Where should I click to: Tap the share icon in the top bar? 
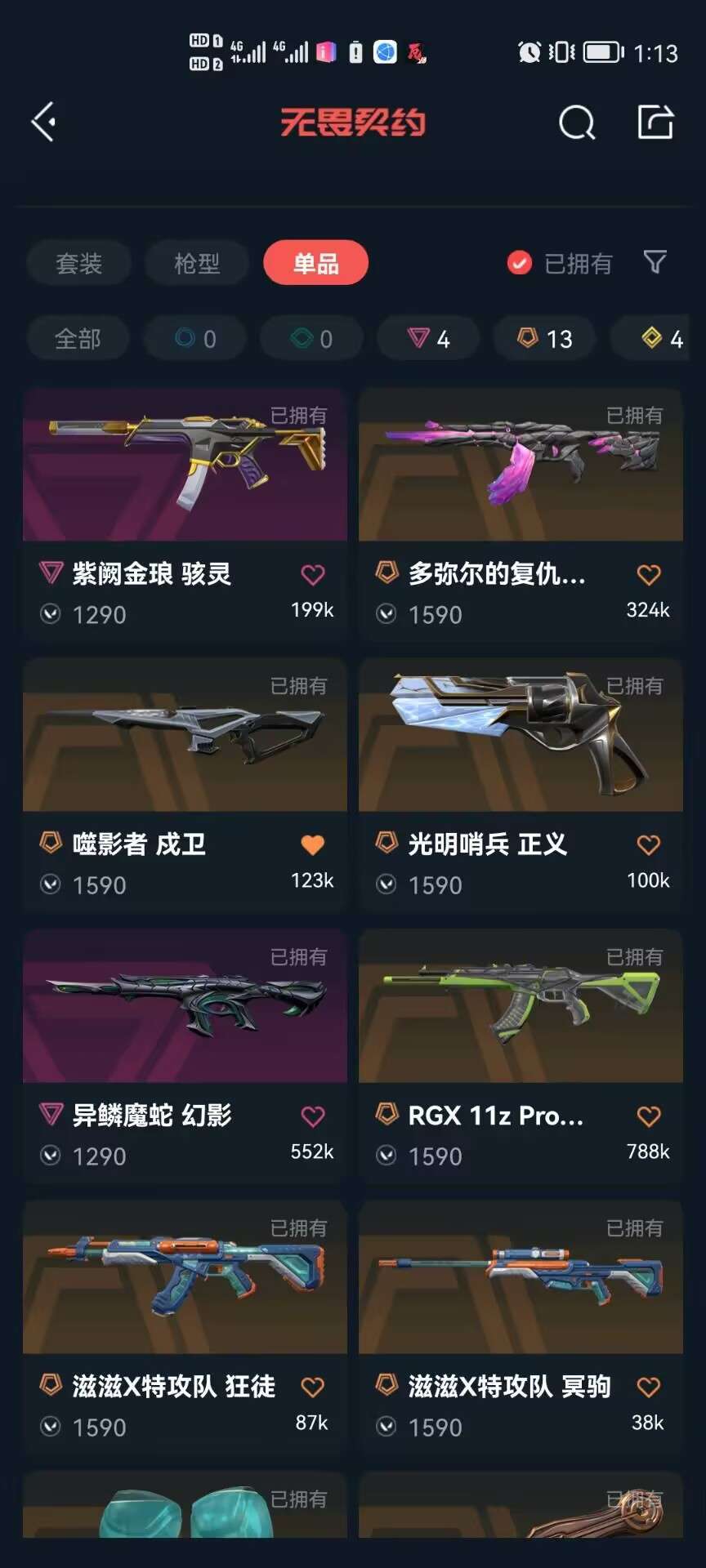(x=655, y=122)
